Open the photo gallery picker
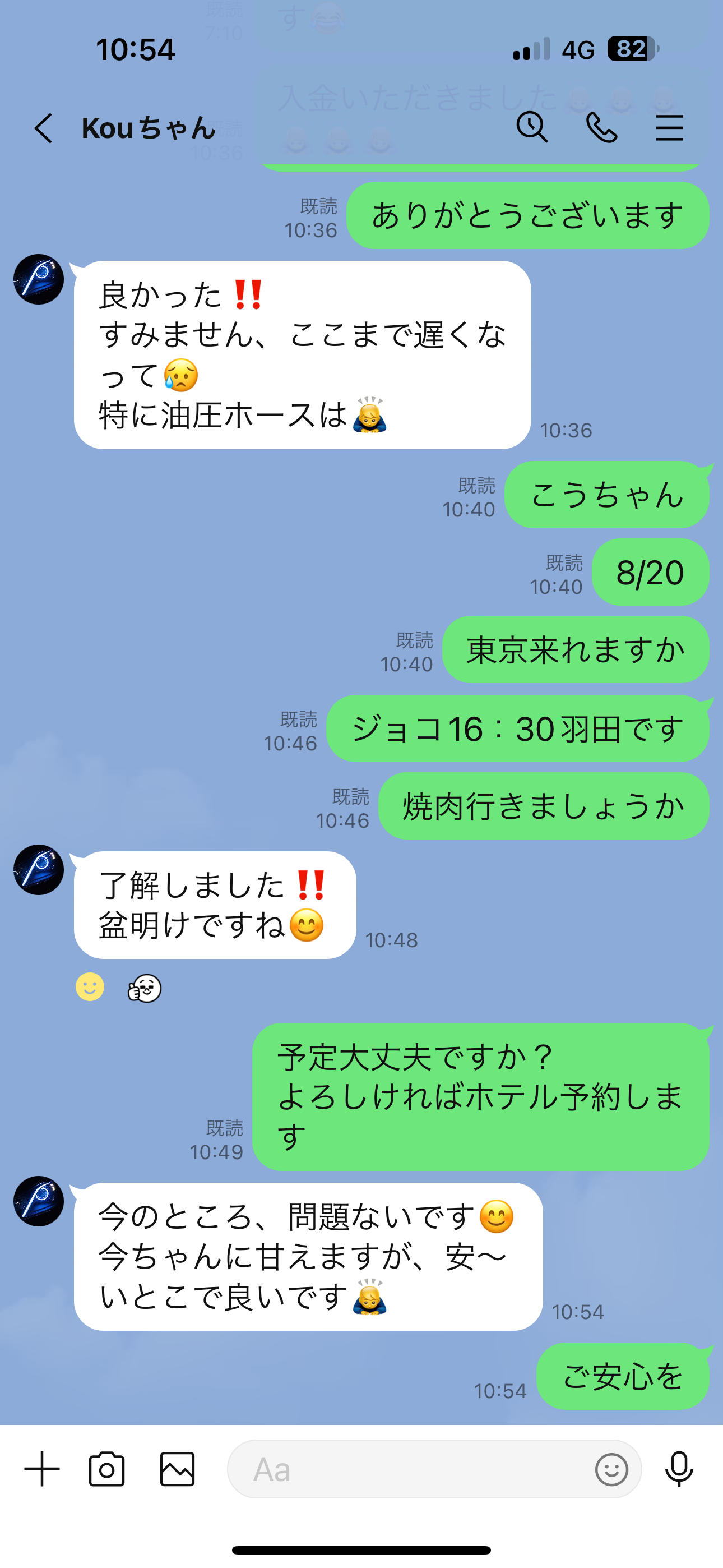 [x=177, y=1469]
